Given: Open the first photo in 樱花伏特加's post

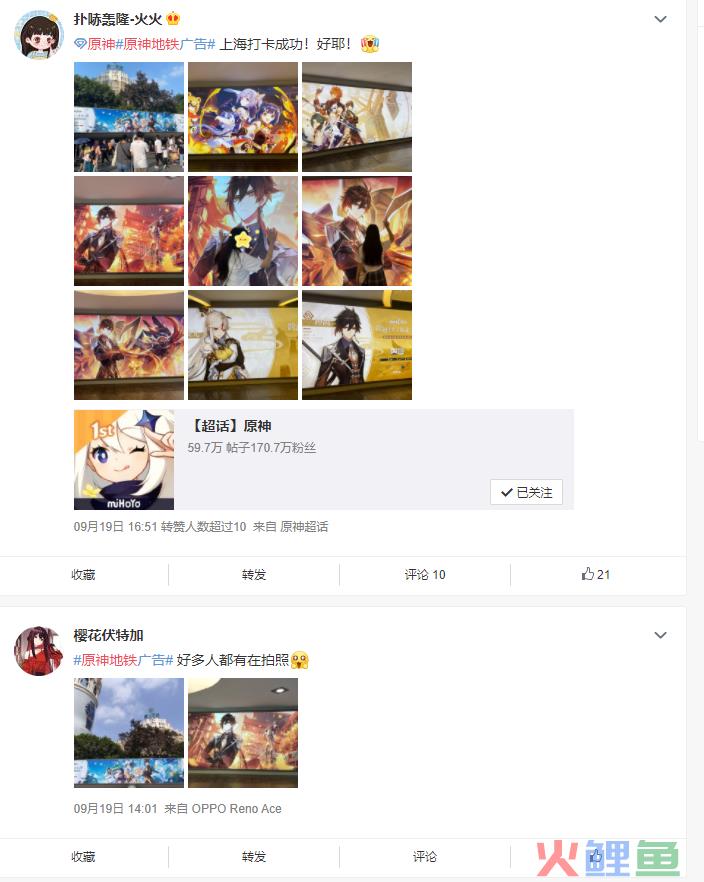Looking at the screenshot, I should pos(129,733).
